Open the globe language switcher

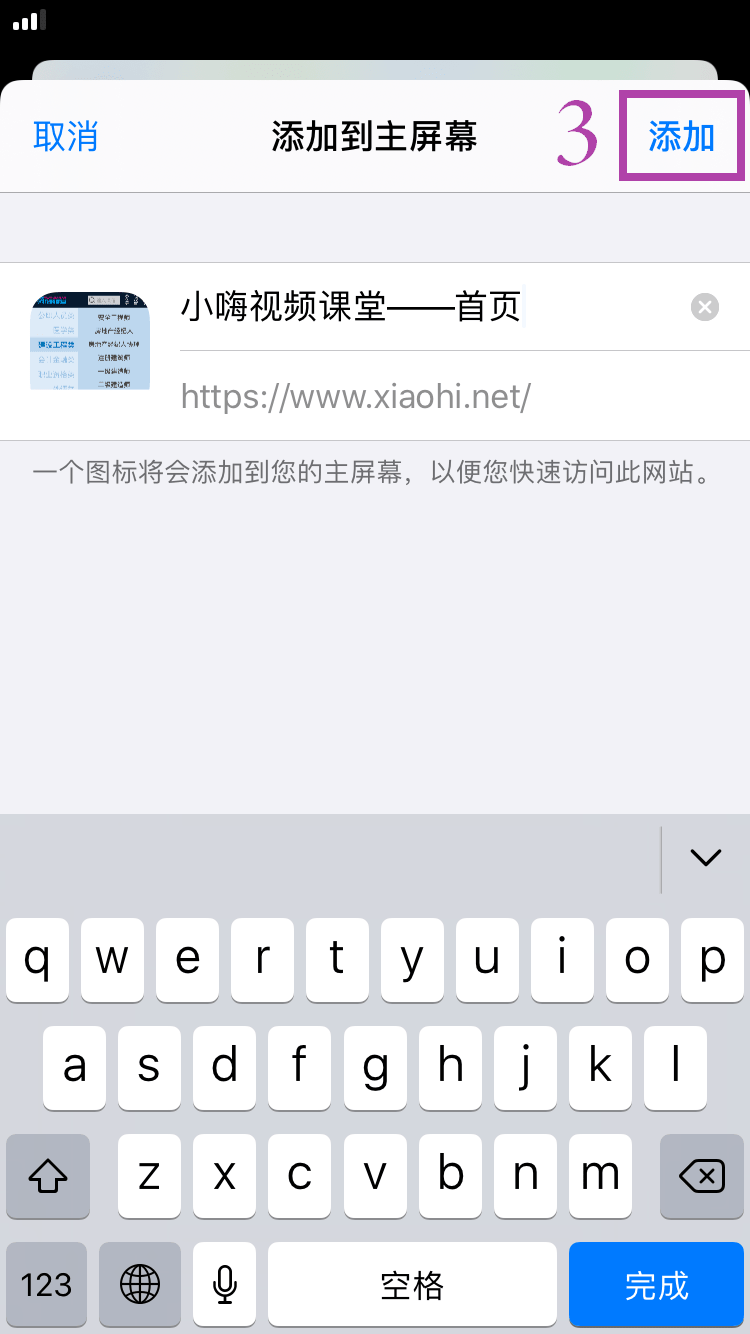pyautogui.click(x=139, y=1284)
